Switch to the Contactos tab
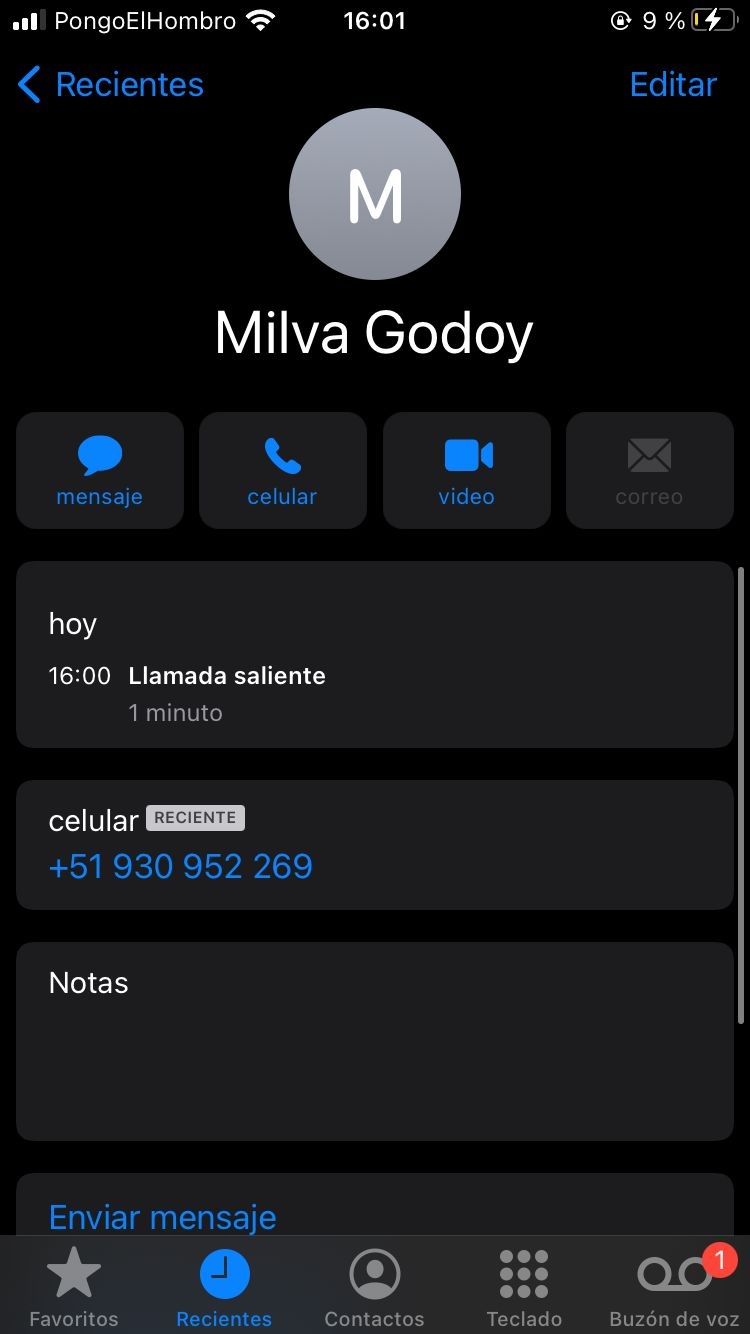Screen dimensions: 750x1334 tap(375, 1288)
